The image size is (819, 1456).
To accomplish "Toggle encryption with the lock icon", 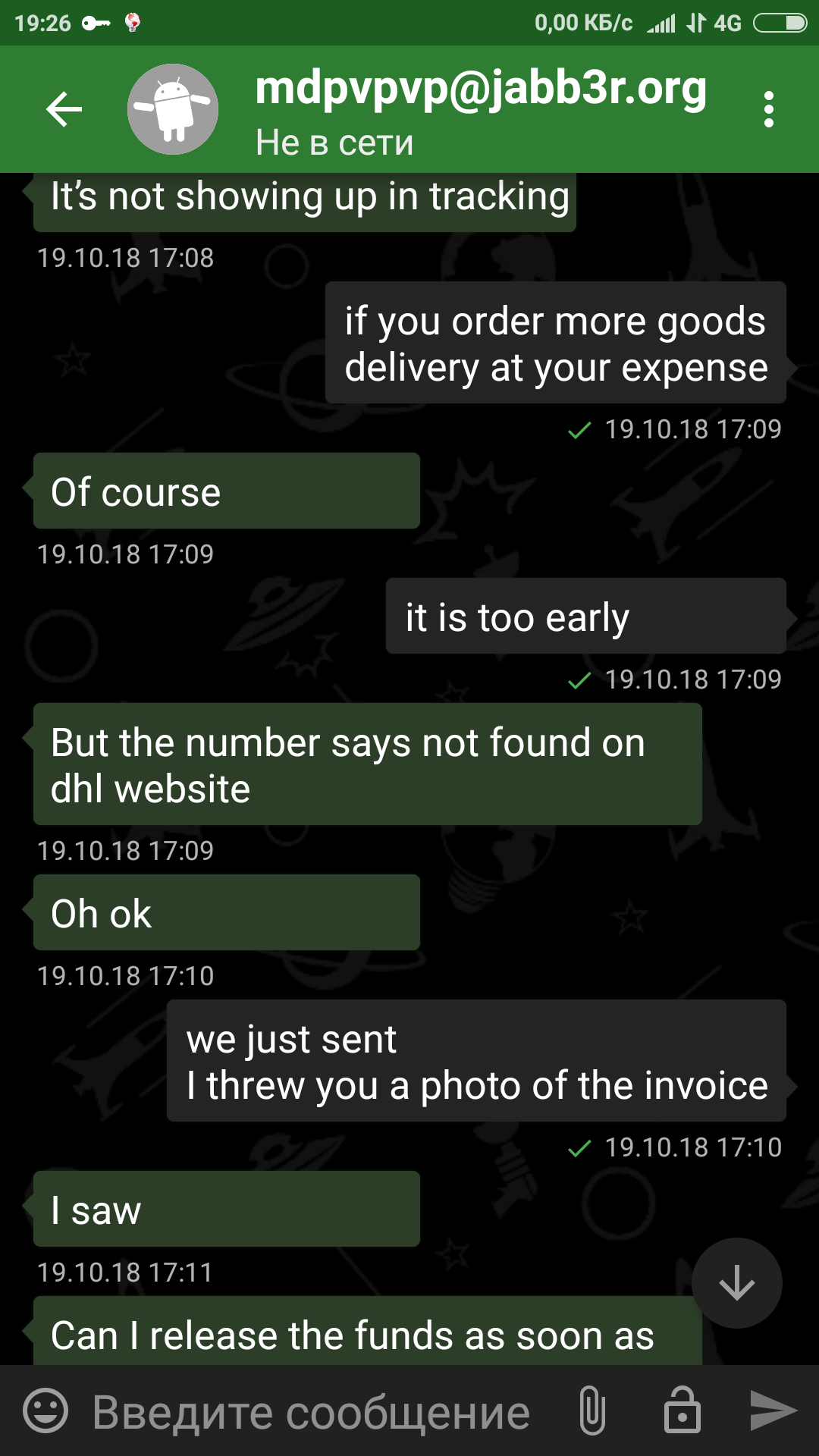I will pos(682,1410).
